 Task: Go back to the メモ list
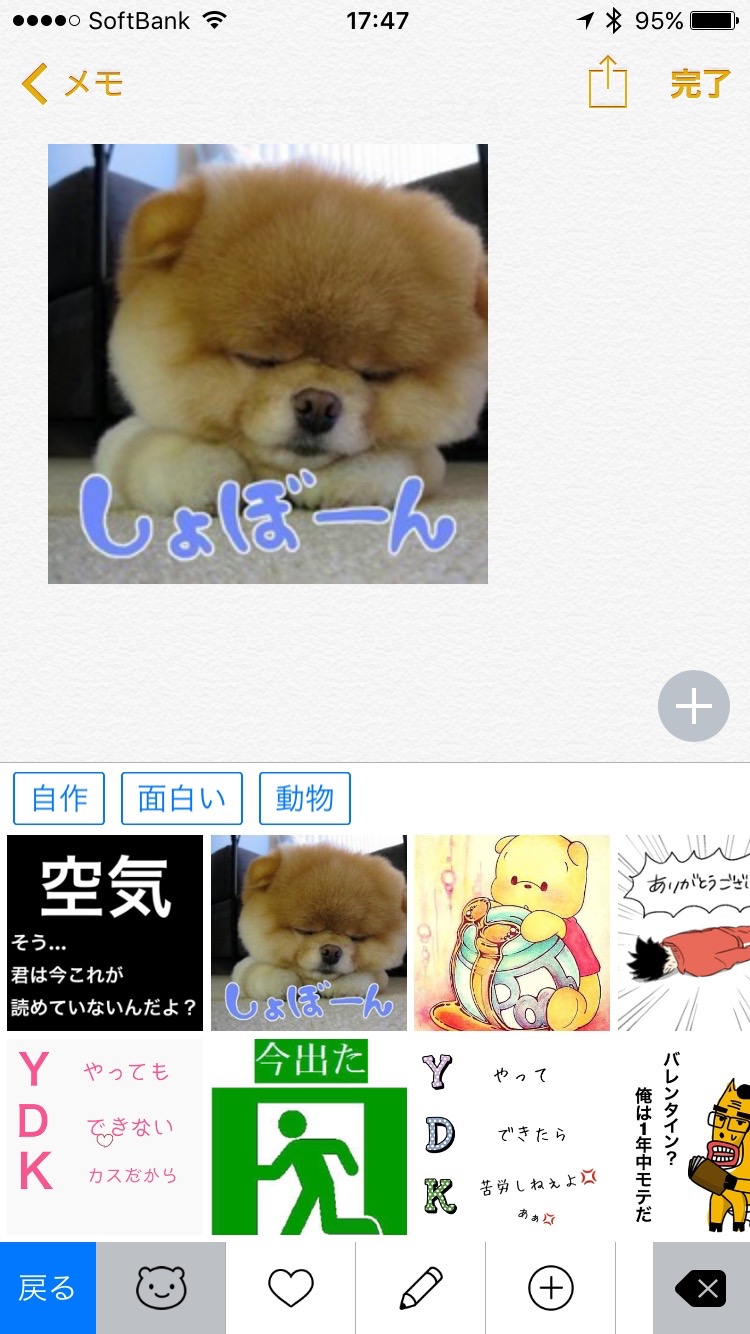(x=72, y=84)
